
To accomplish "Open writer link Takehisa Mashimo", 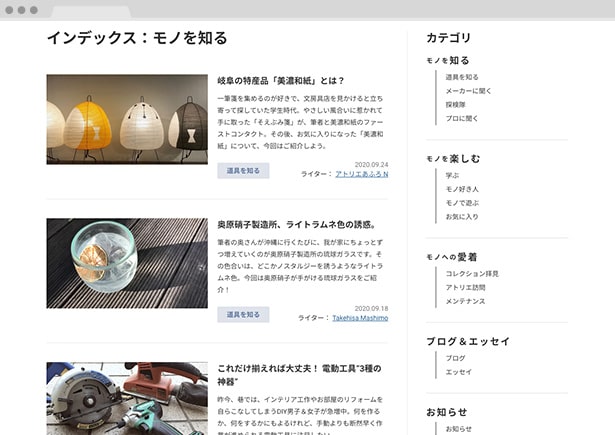I will click(x=360, y=318).
